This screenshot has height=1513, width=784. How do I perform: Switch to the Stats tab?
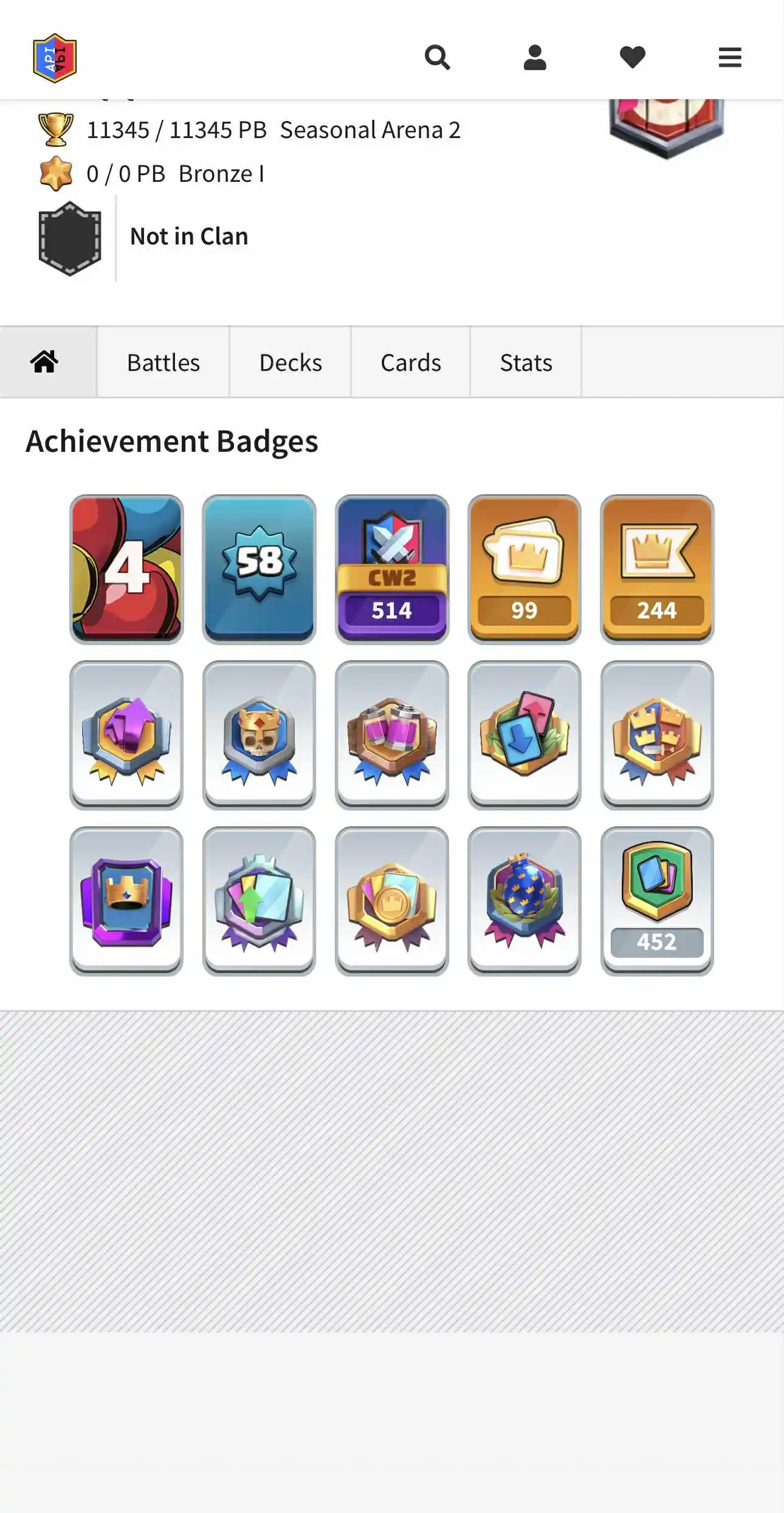point(526,362)
